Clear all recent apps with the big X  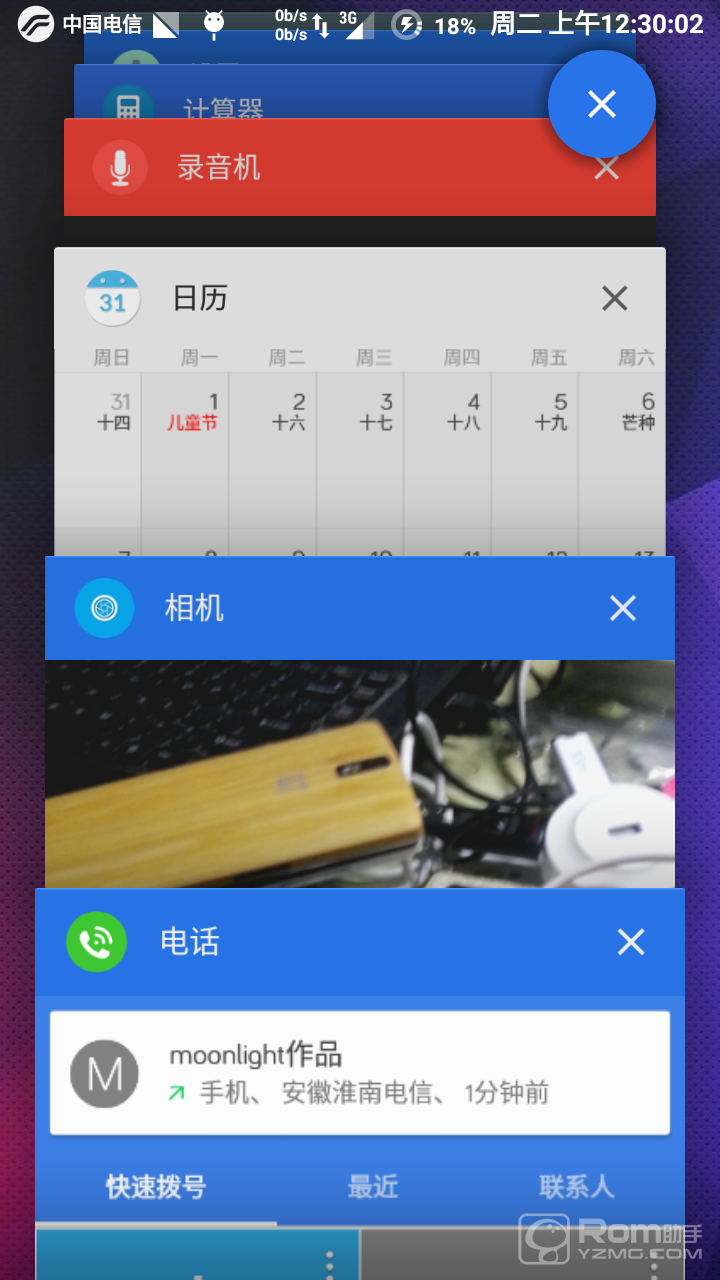(x=601, y=104)
